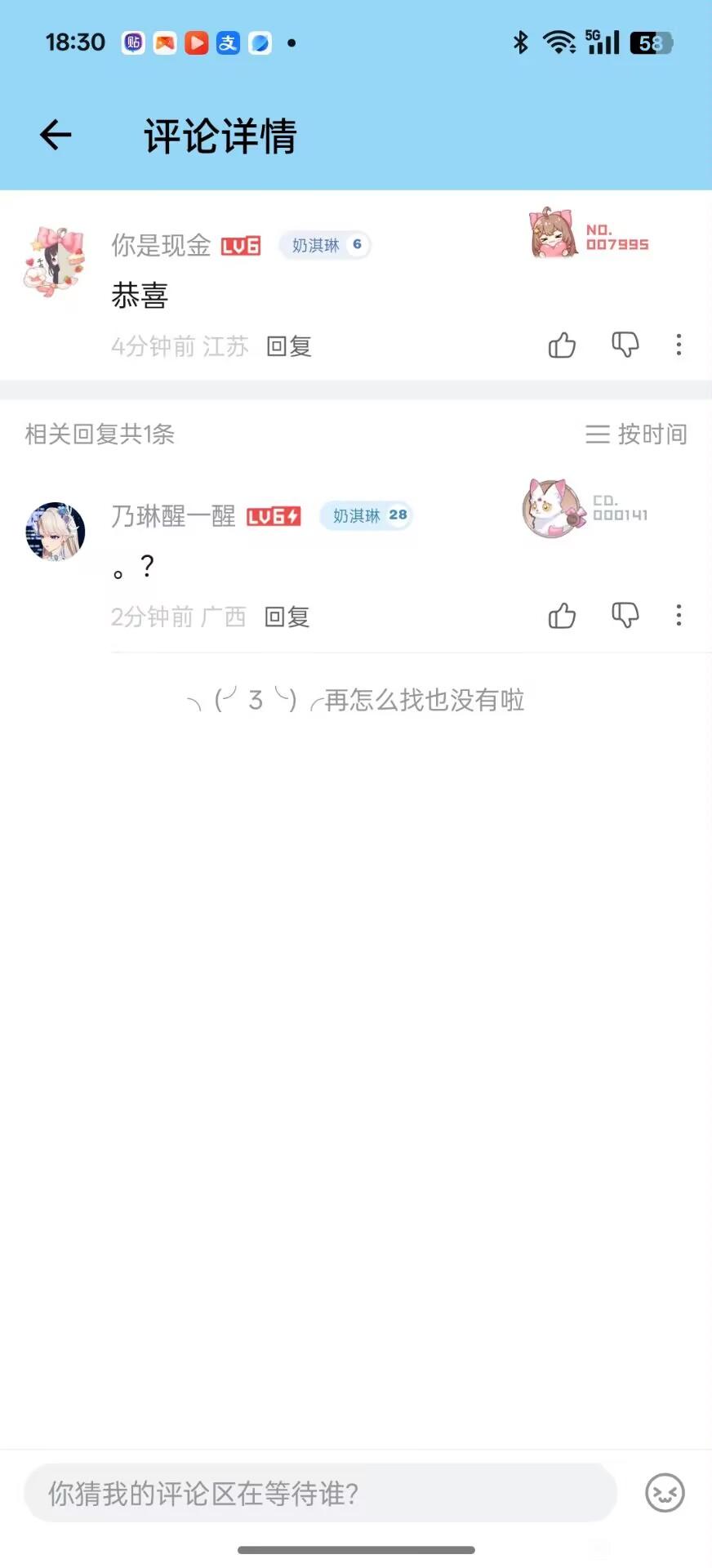712x1568 pixels.
Task: Like 乃琳醒一醒's reply
Action: pyautogui.click(x=562, y=616)
